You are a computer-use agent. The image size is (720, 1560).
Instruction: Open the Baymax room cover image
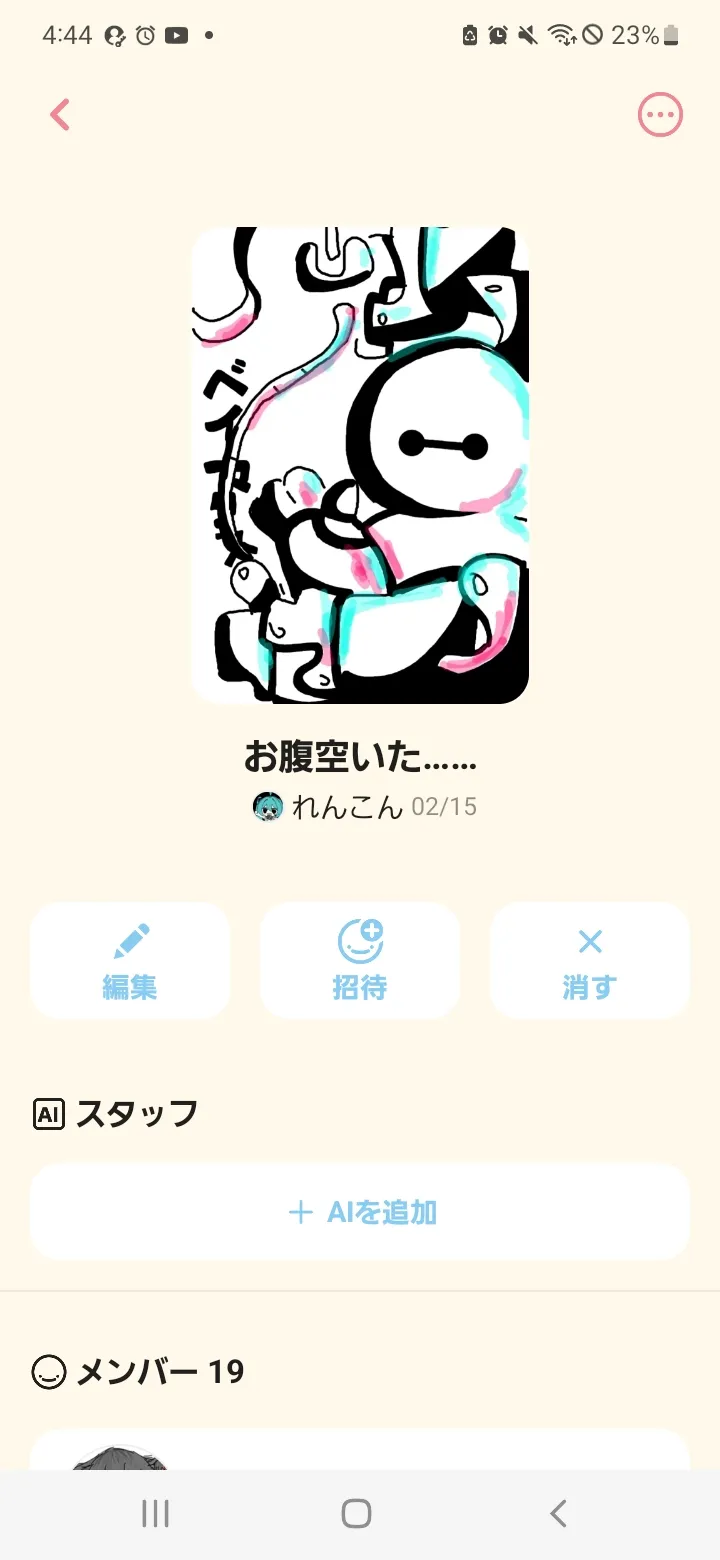click(x=360, y=465)
